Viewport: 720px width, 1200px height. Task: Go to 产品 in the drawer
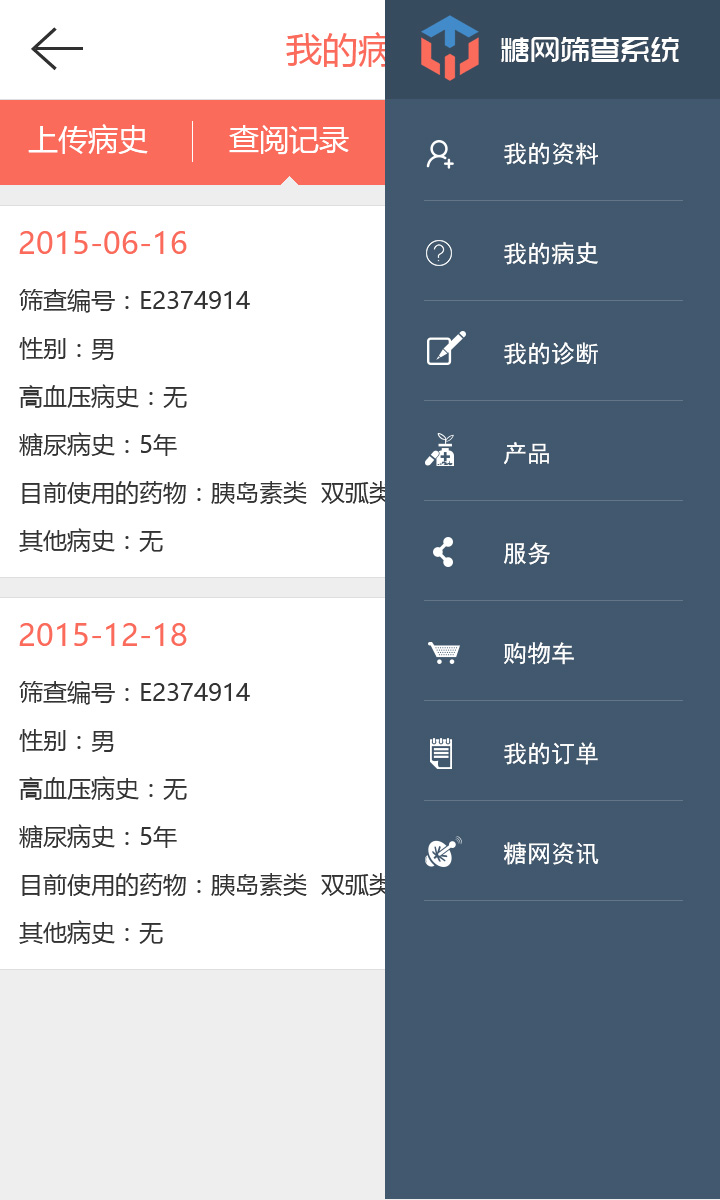point(552,454)
